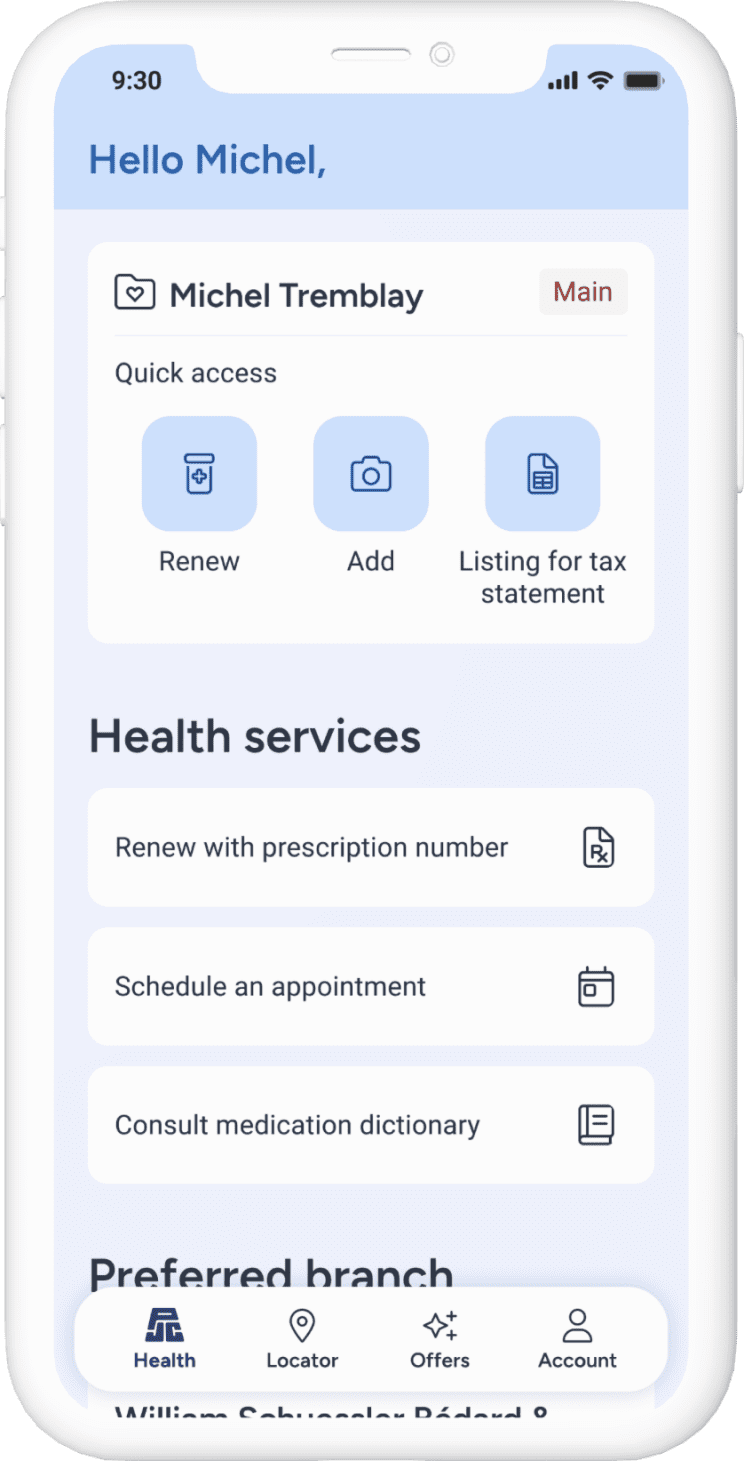Image resolution: width=744 pixels, height=1461 pixels.
Task: Open Listing for tax statement
Action: [542, 474]
